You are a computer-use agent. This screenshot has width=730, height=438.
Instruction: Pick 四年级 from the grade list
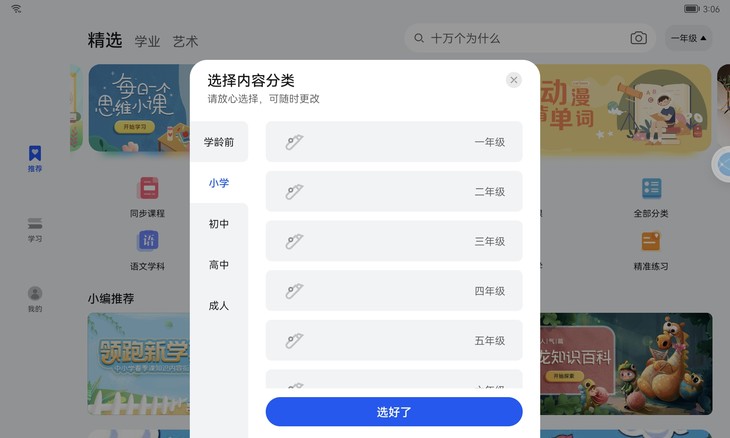point(394,291)
